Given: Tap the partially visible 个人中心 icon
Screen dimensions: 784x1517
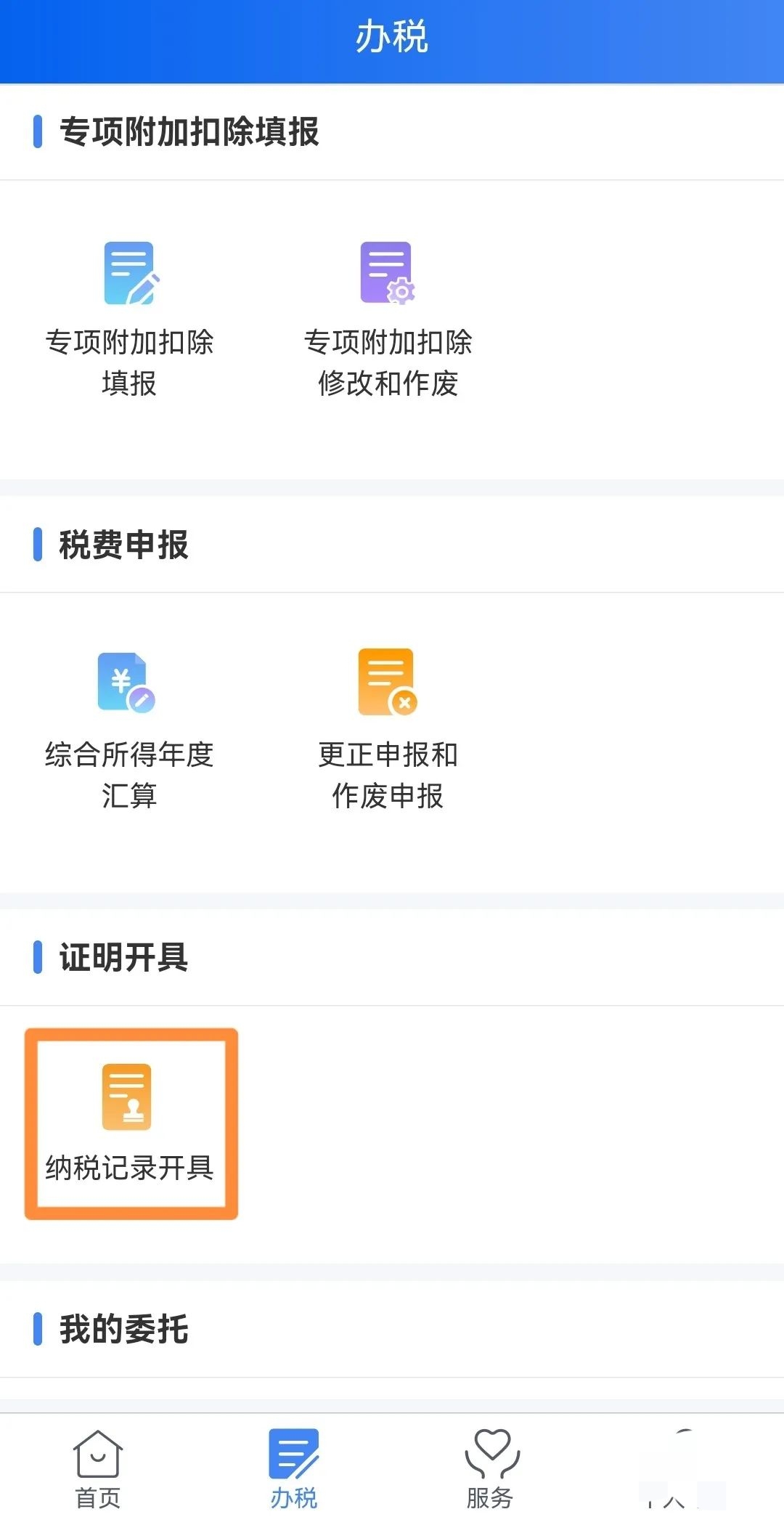Looking at the screenshot, I should point(682,1460).
